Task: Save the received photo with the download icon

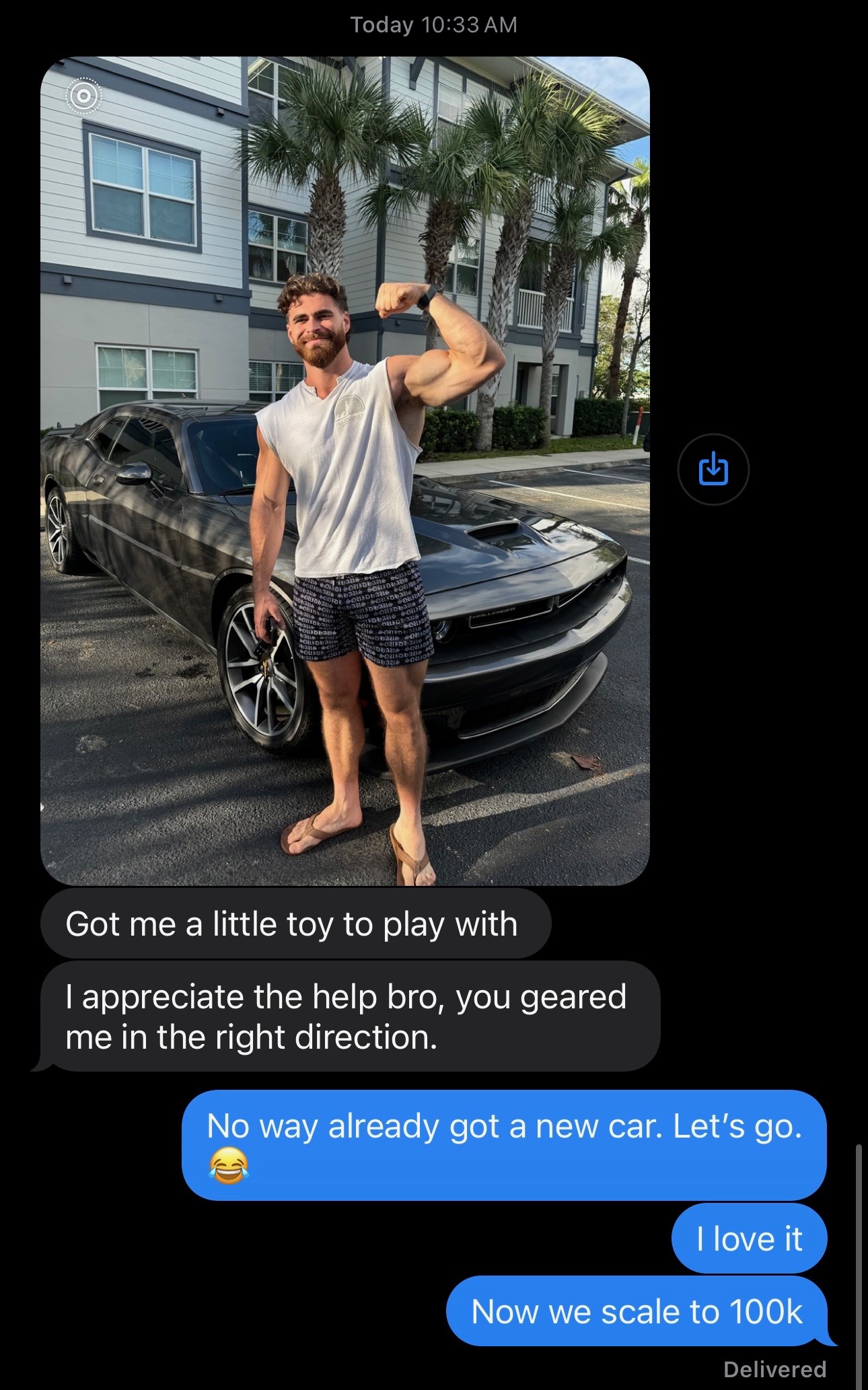Action: click(713, 469)
